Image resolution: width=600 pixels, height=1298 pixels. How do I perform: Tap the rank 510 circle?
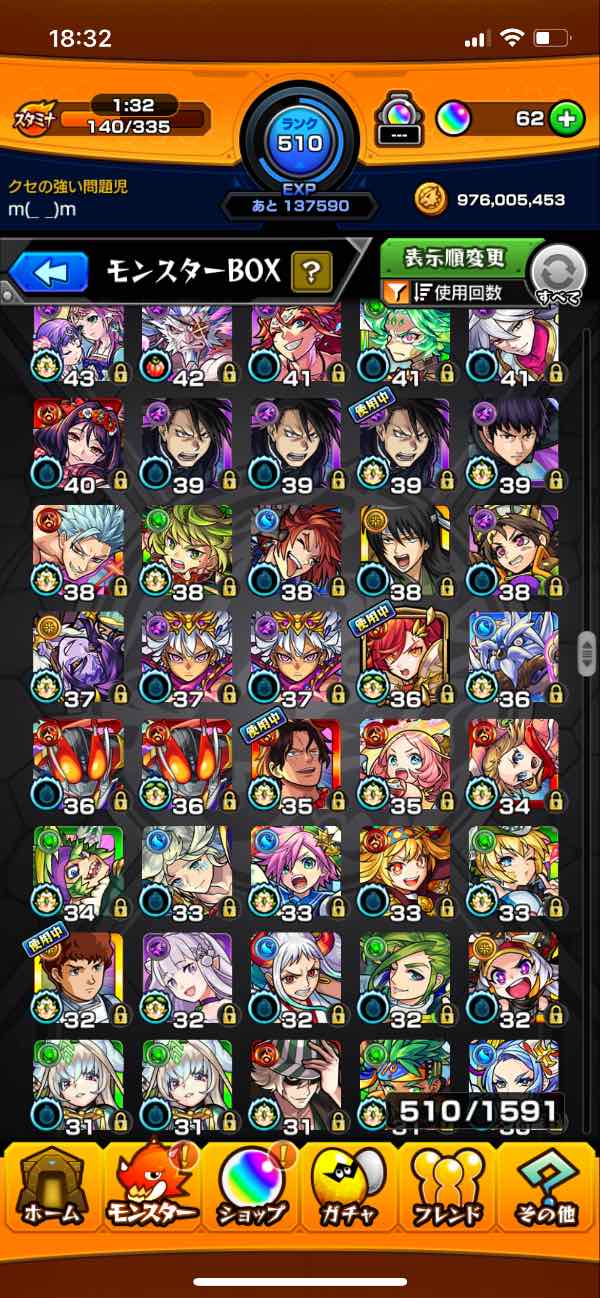click(300, 142)
